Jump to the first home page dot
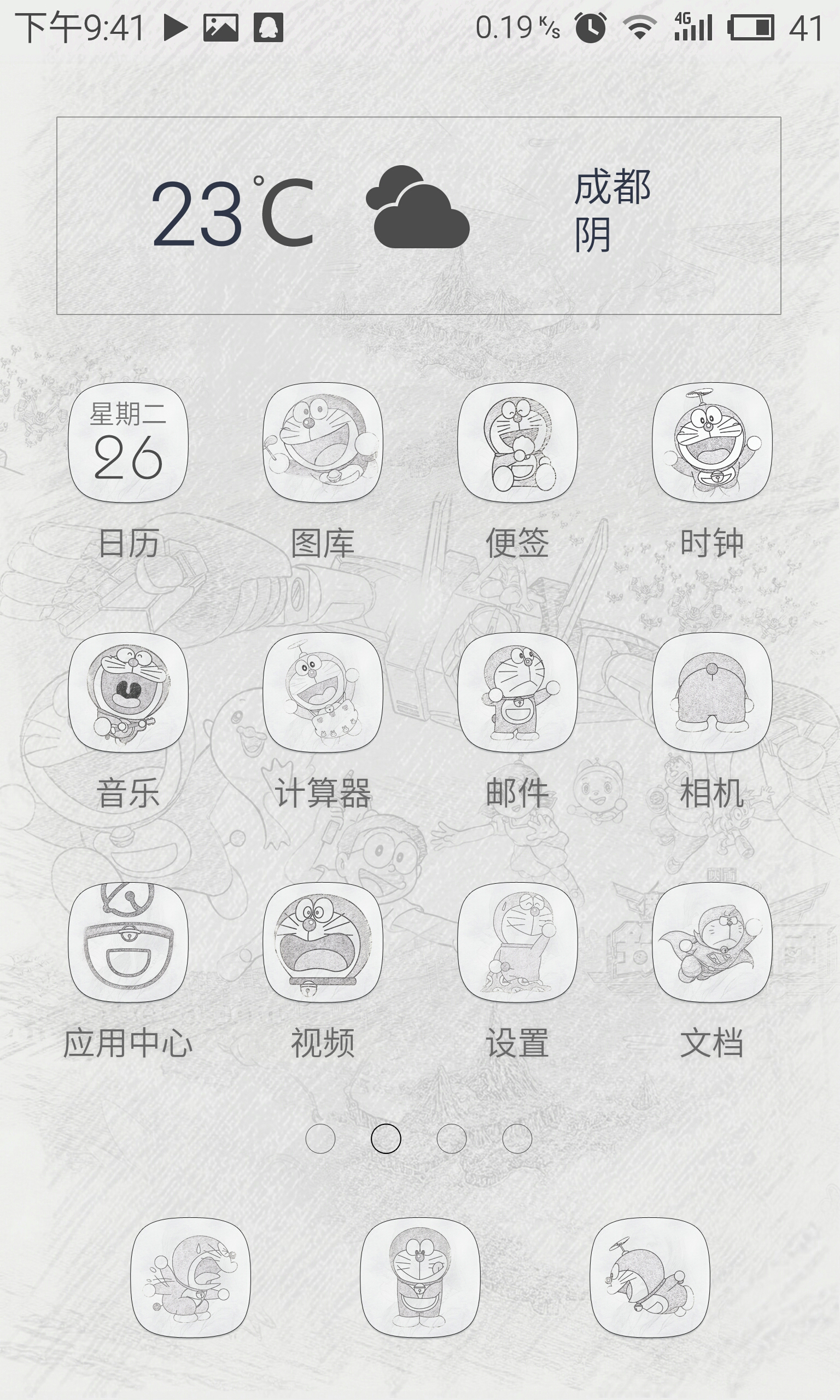The height and width of the screenshot is (1400, 840). [320, 1139]
